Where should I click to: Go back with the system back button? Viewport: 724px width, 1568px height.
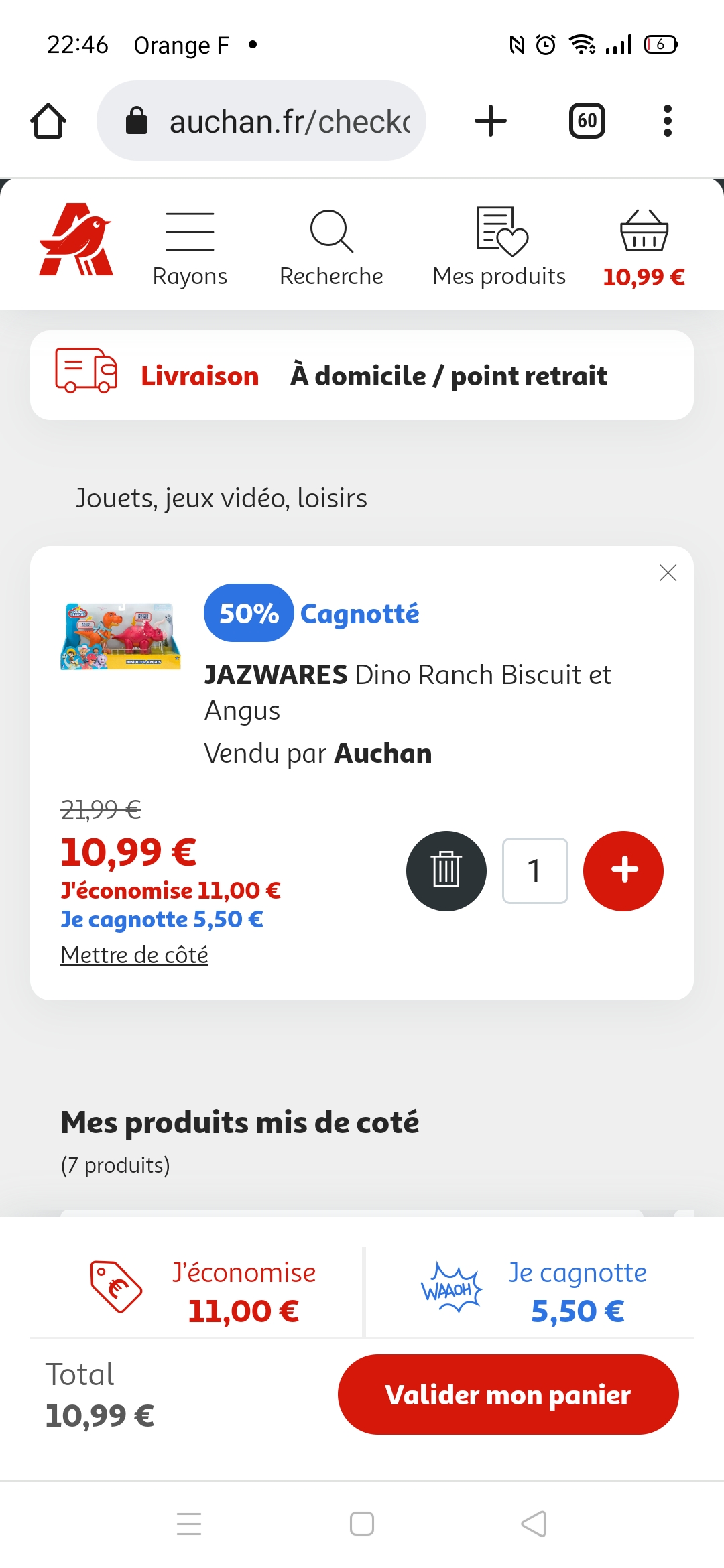click(x=534, y=1524)
